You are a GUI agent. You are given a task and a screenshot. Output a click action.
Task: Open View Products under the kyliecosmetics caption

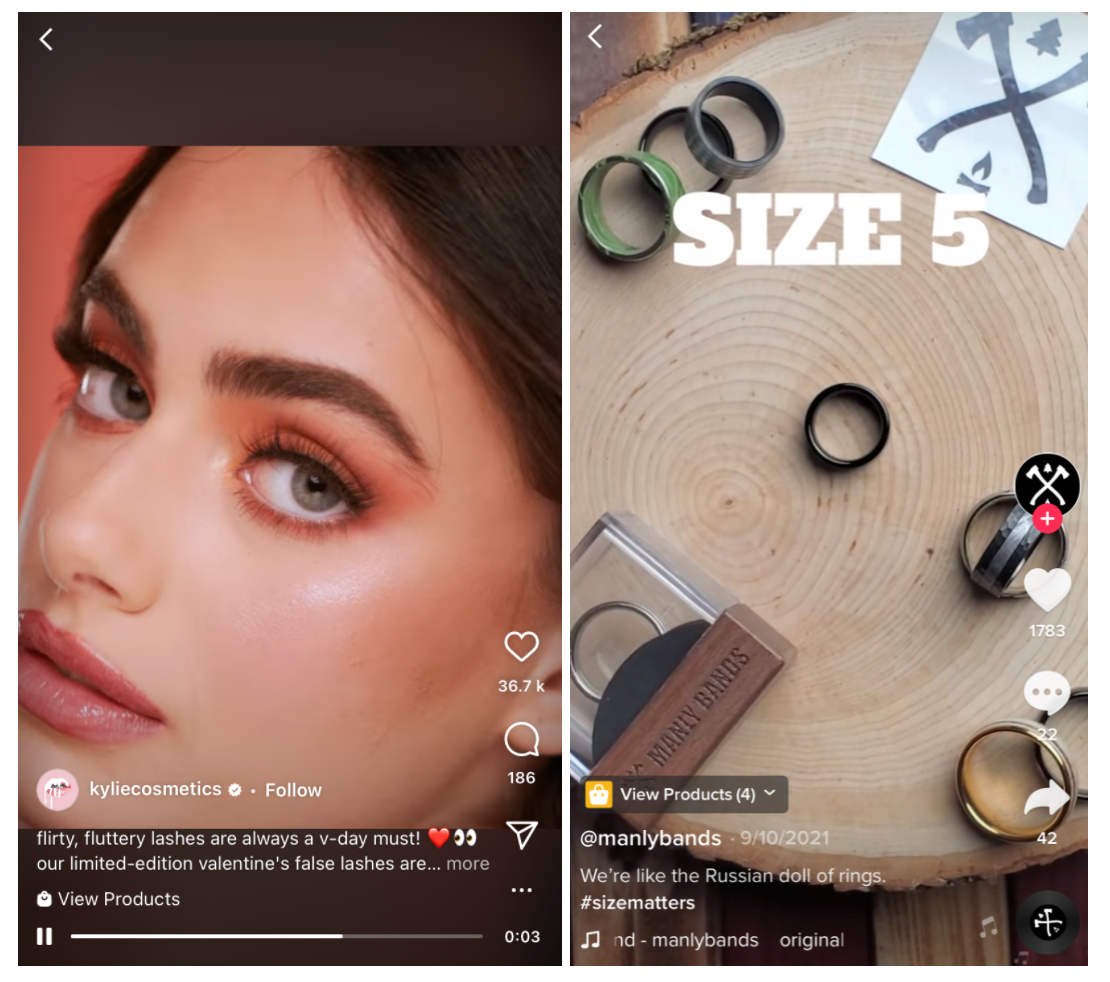109,899
